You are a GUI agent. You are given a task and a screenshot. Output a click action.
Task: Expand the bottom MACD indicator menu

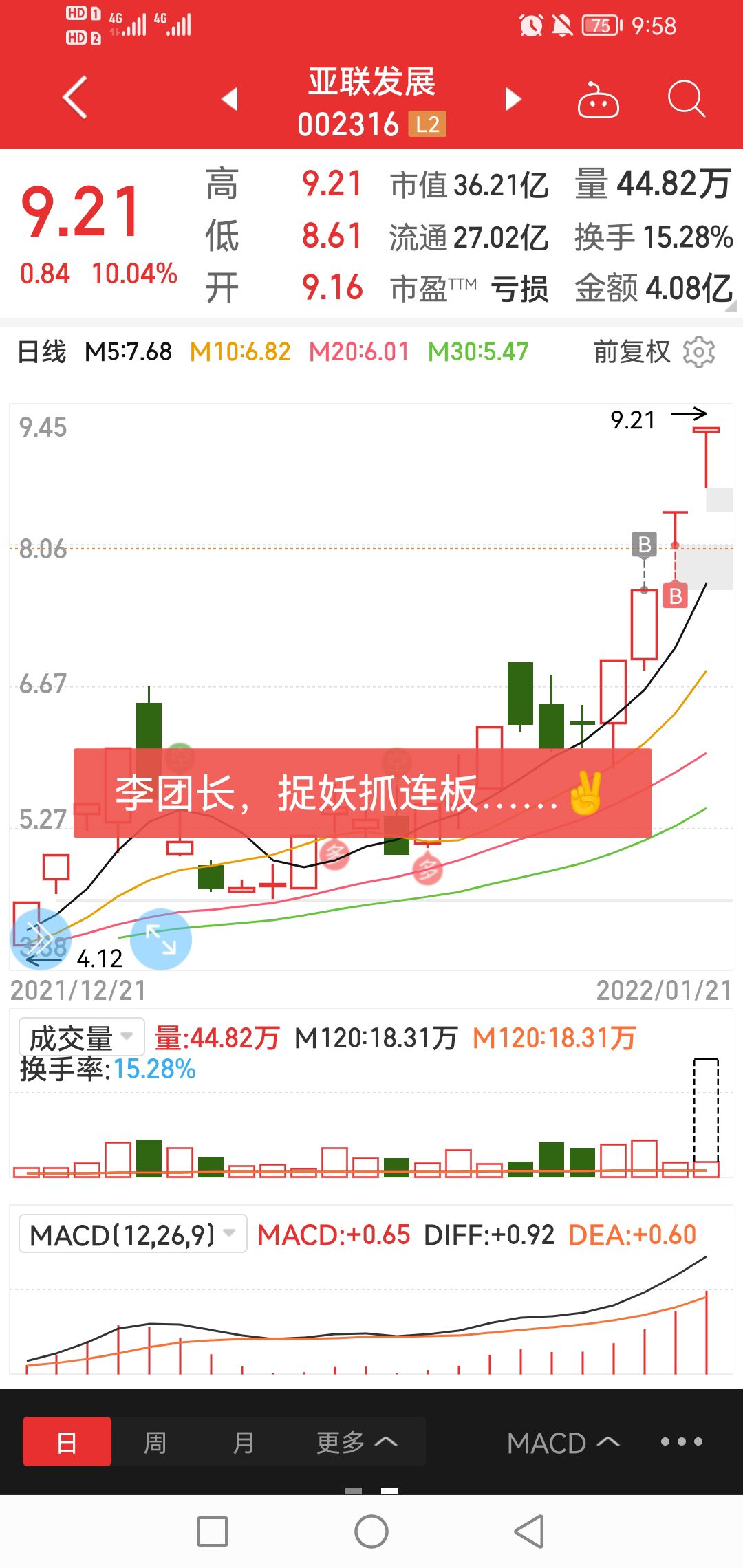563,1442
